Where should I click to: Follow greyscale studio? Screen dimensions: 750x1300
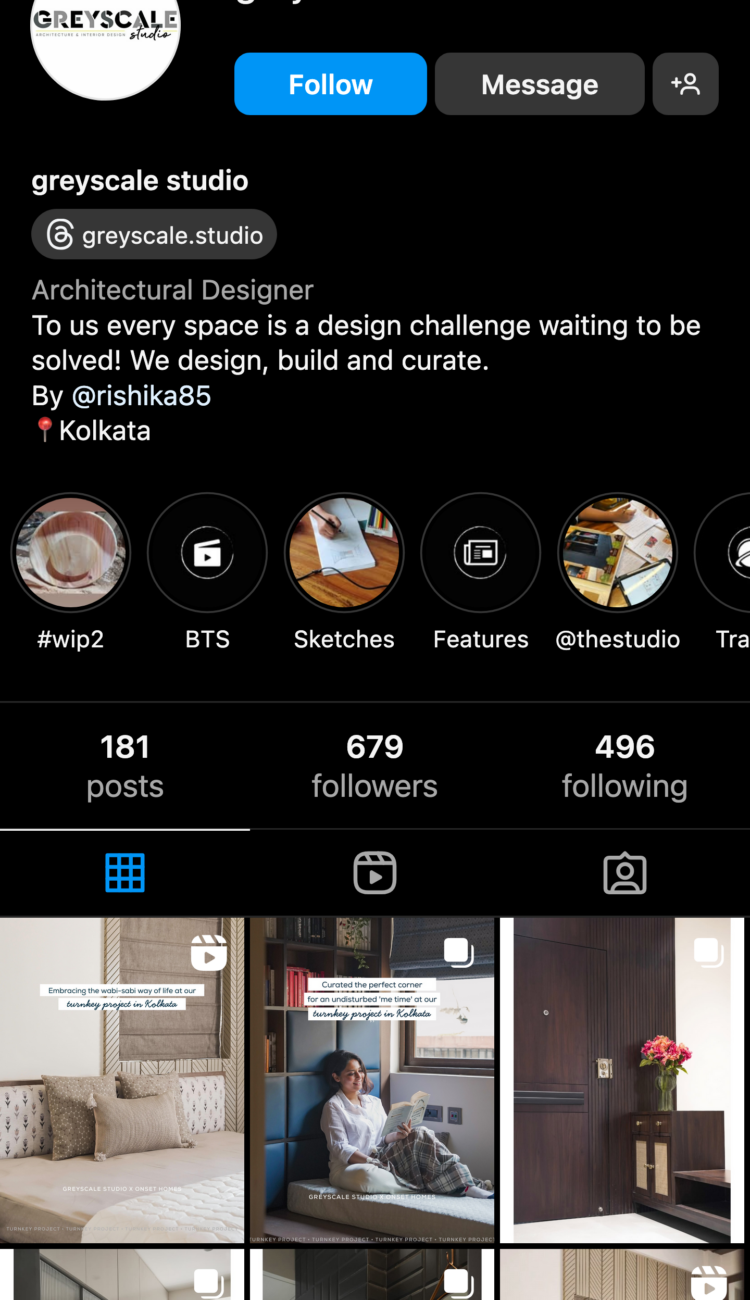[x=330, y=84]
